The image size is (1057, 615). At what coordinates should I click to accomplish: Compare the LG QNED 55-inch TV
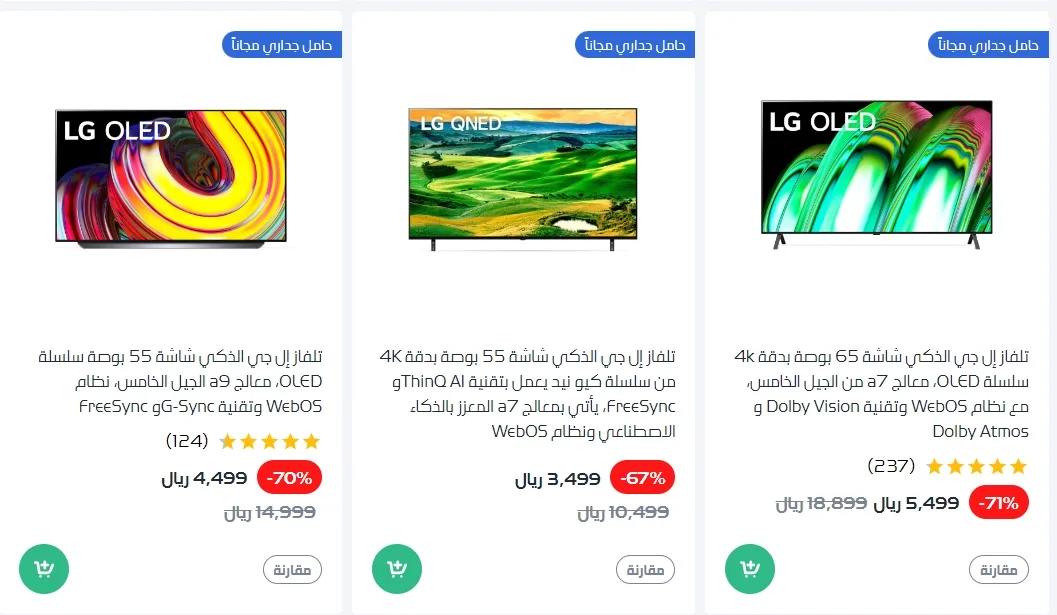(x=645, y=570)
